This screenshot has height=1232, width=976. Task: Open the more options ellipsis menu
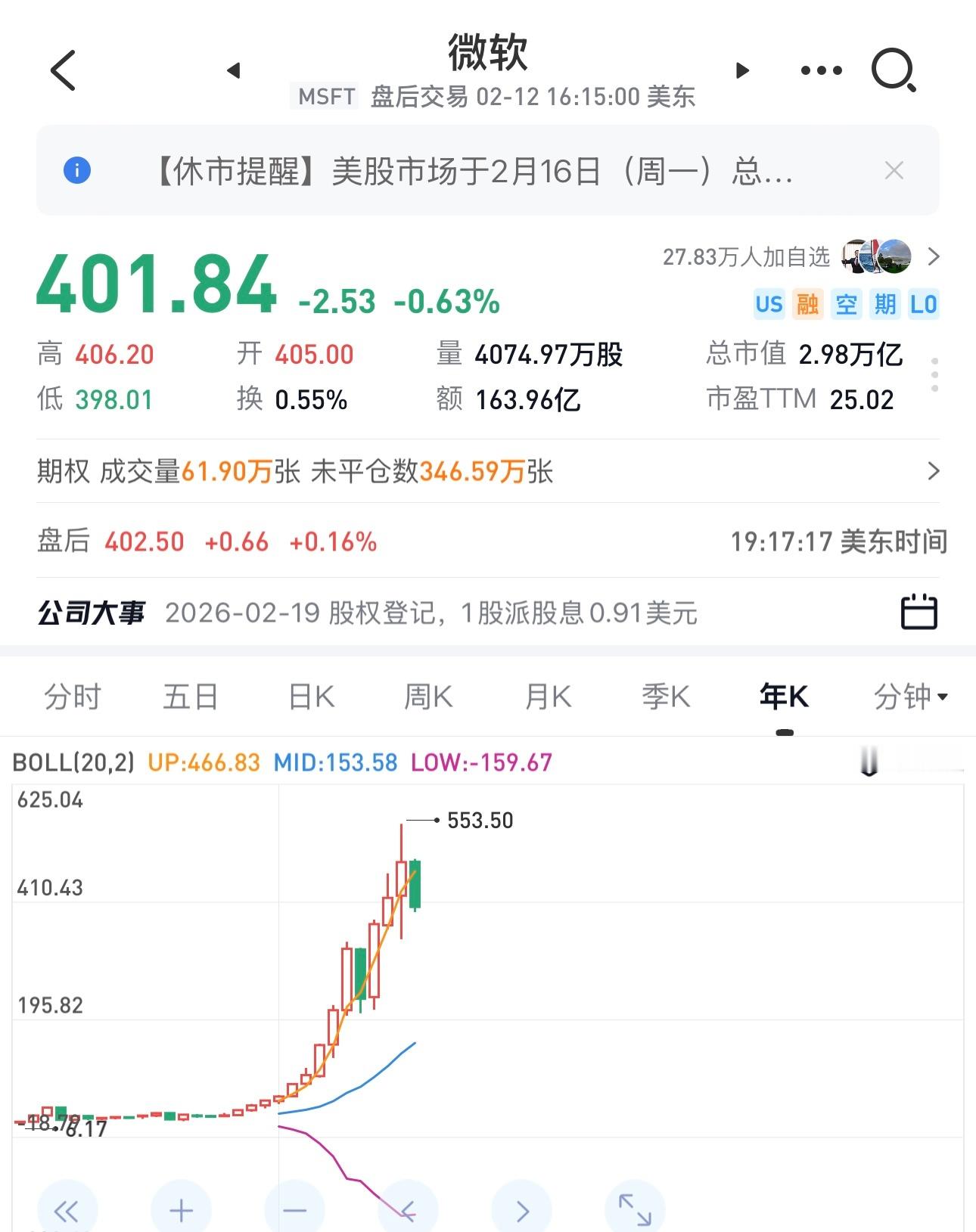click(820, 70)
